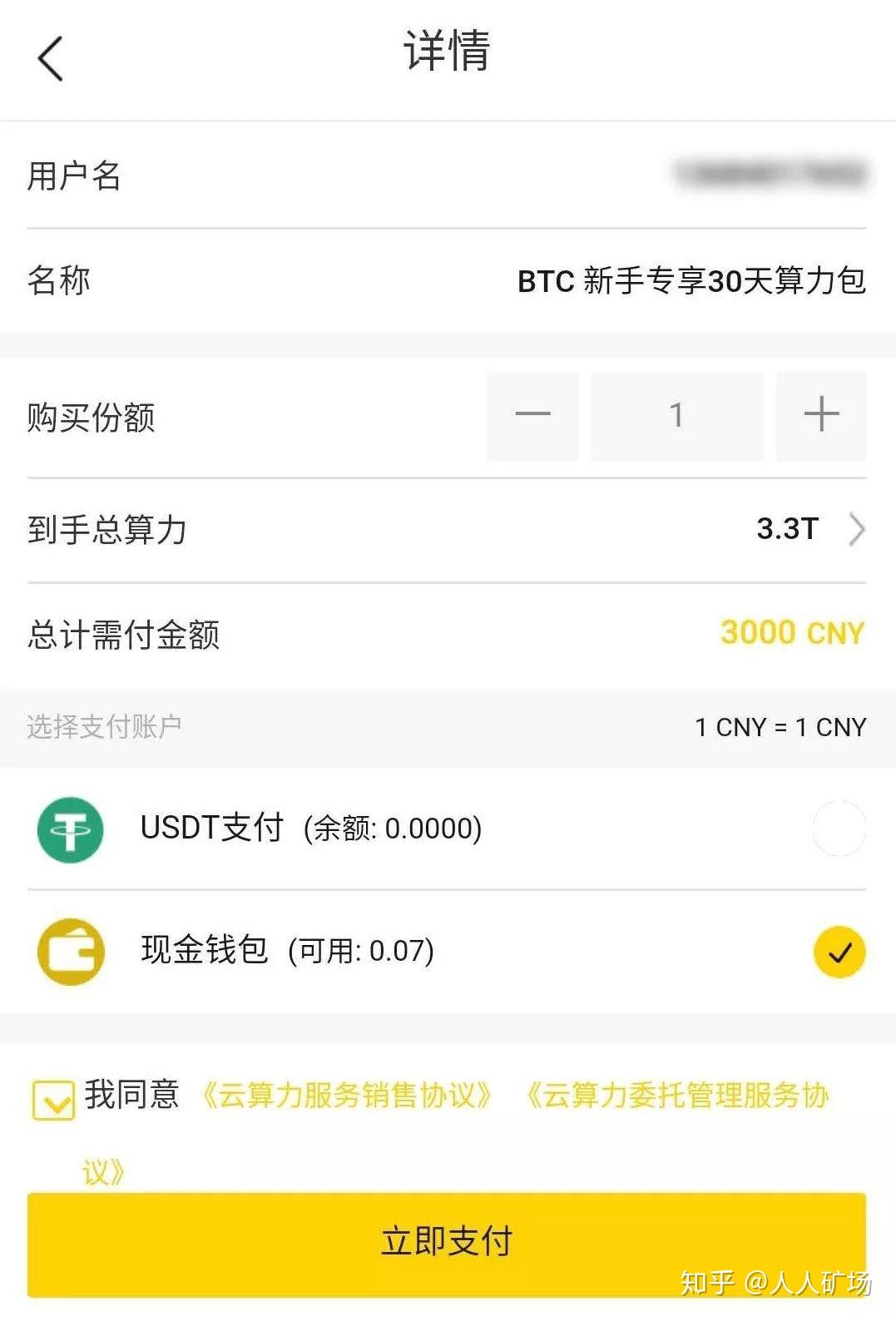Click the wallet icon beside 可用: 0.07
The height and width of the screenshot is (1321, 896).
click(70, 953)
